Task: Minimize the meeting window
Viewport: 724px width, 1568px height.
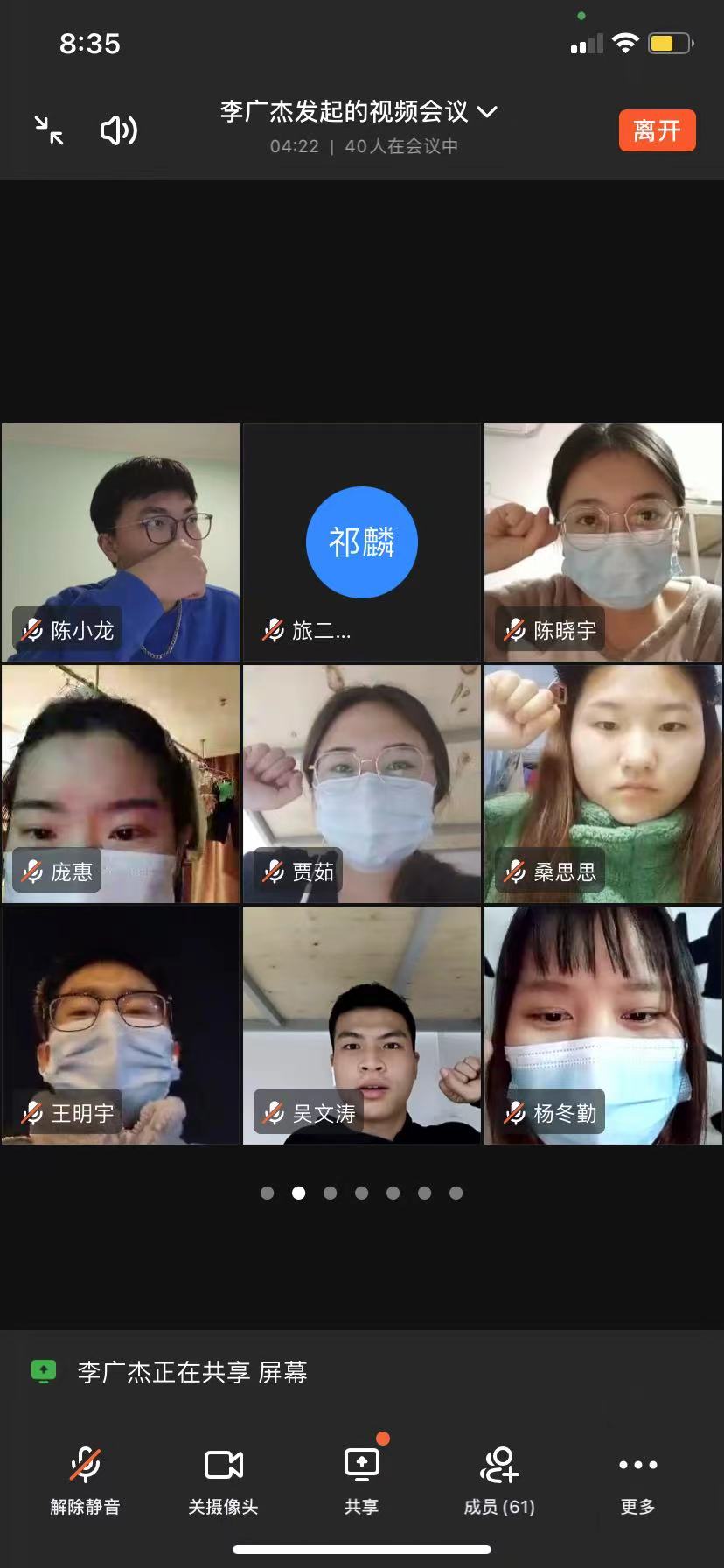Action: pos(49,130)
